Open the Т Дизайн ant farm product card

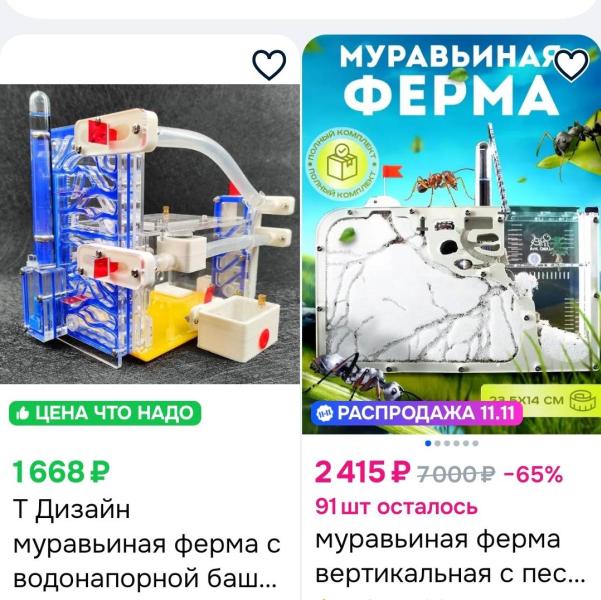(150, 240)
